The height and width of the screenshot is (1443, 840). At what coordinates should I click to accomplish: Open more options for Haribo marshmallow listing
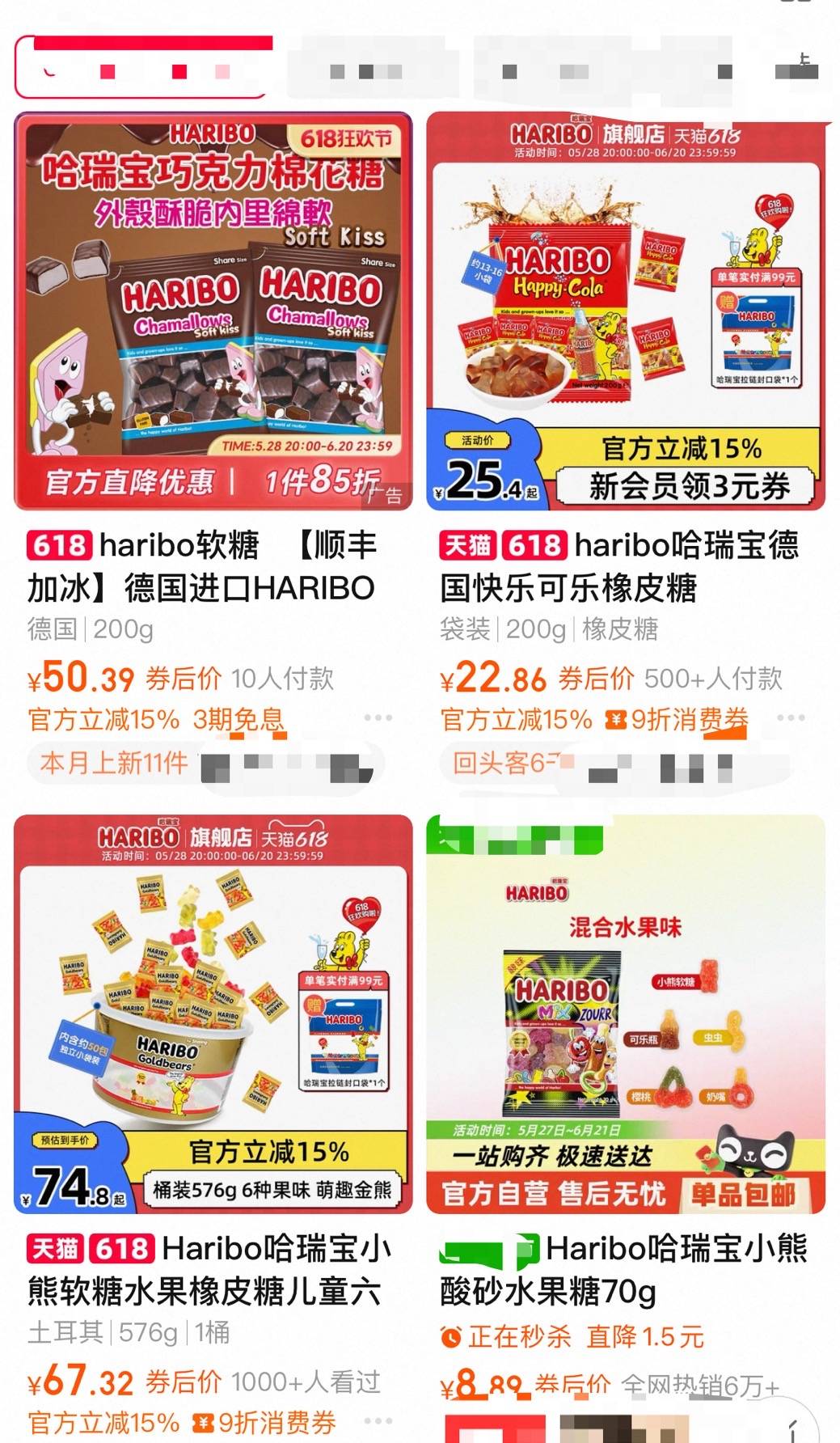pos(378,718)
